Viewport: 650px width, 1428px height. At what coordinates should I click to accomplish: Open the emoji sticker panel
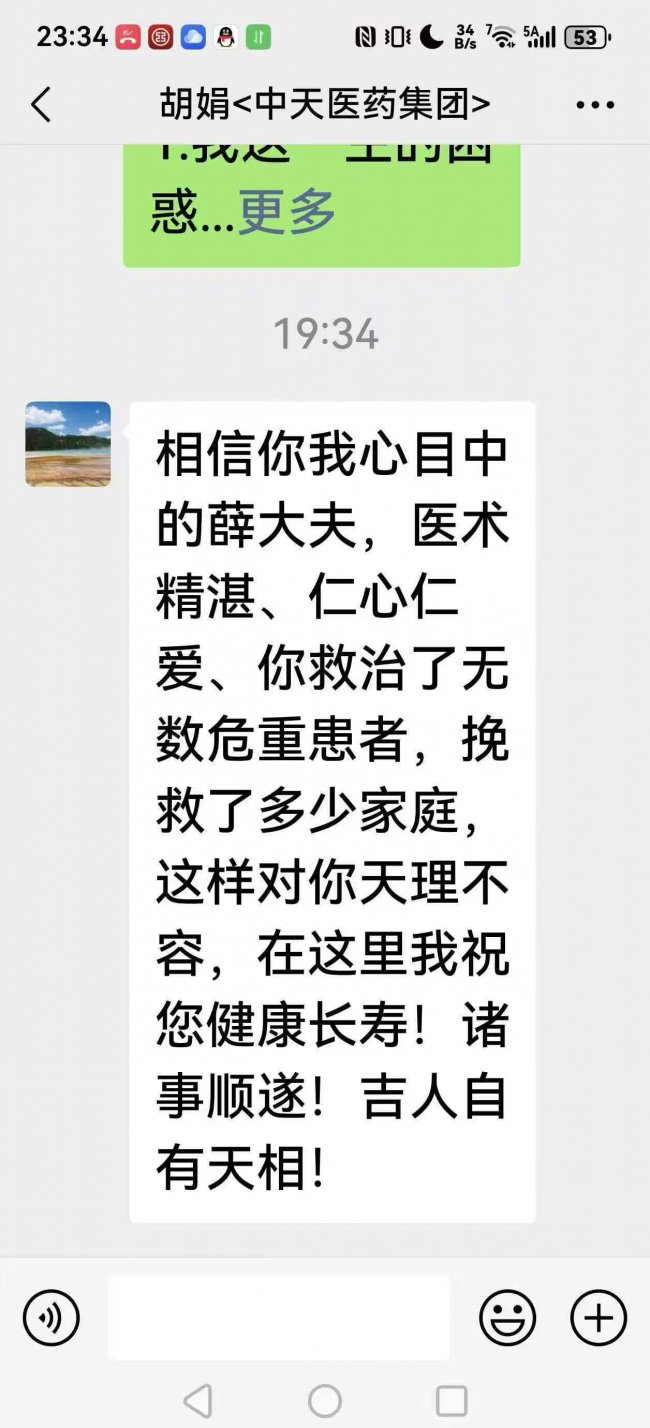coord(508,1318)
